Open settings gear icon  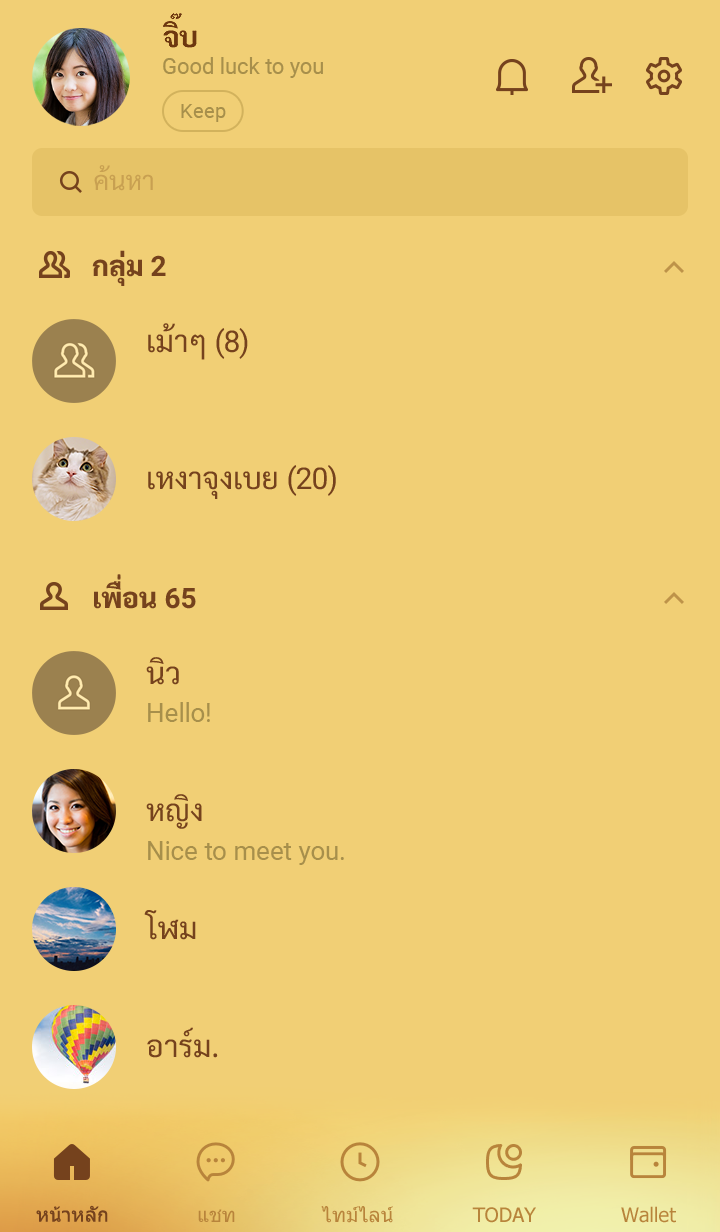(664, 77)
